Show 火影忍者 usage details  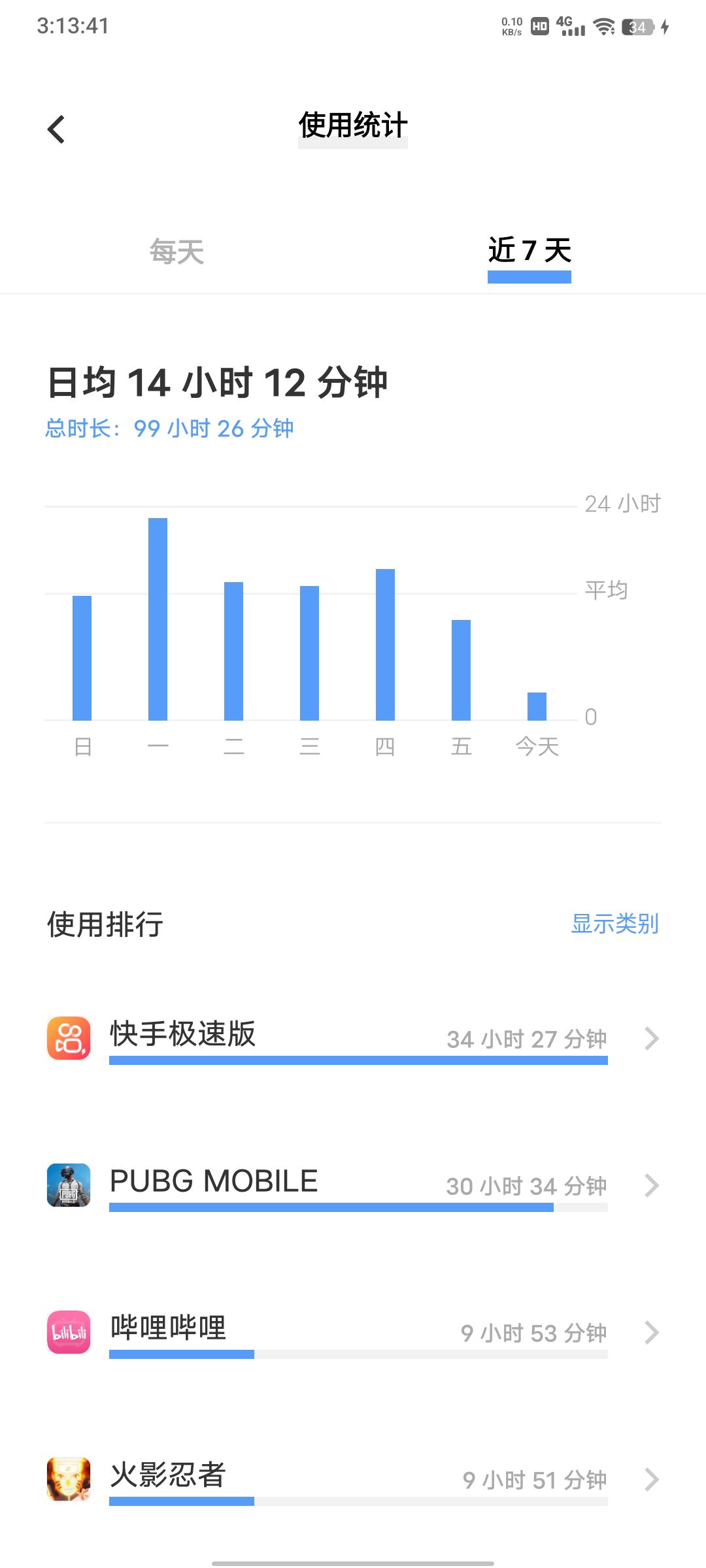tap(353, 1479)
